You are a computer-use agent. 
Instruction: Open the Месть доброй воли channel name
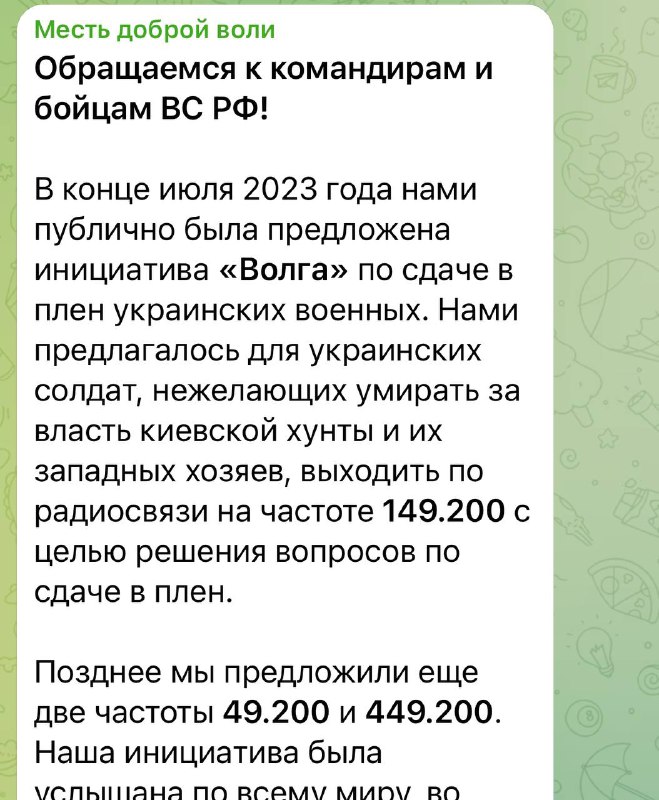(155, 29)
